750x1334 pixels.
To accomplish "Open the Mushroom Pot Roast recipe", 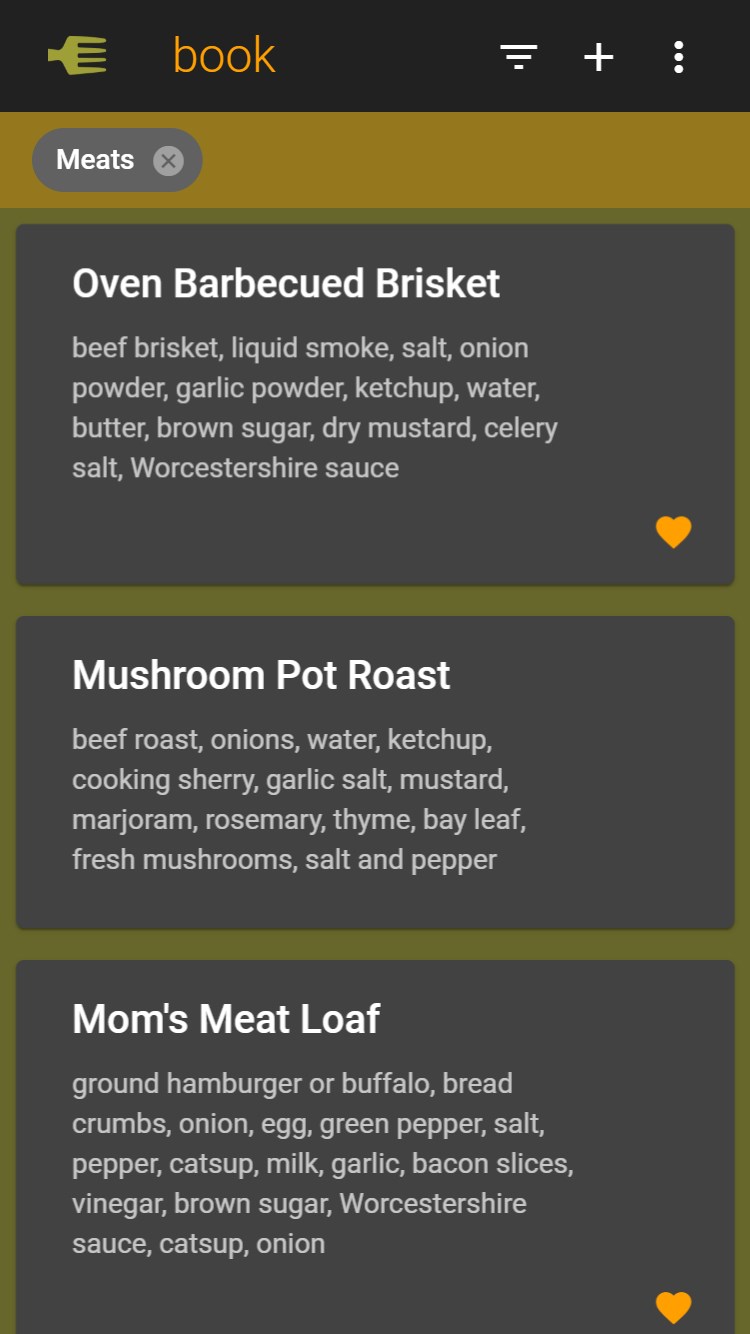I will point(261,676).
